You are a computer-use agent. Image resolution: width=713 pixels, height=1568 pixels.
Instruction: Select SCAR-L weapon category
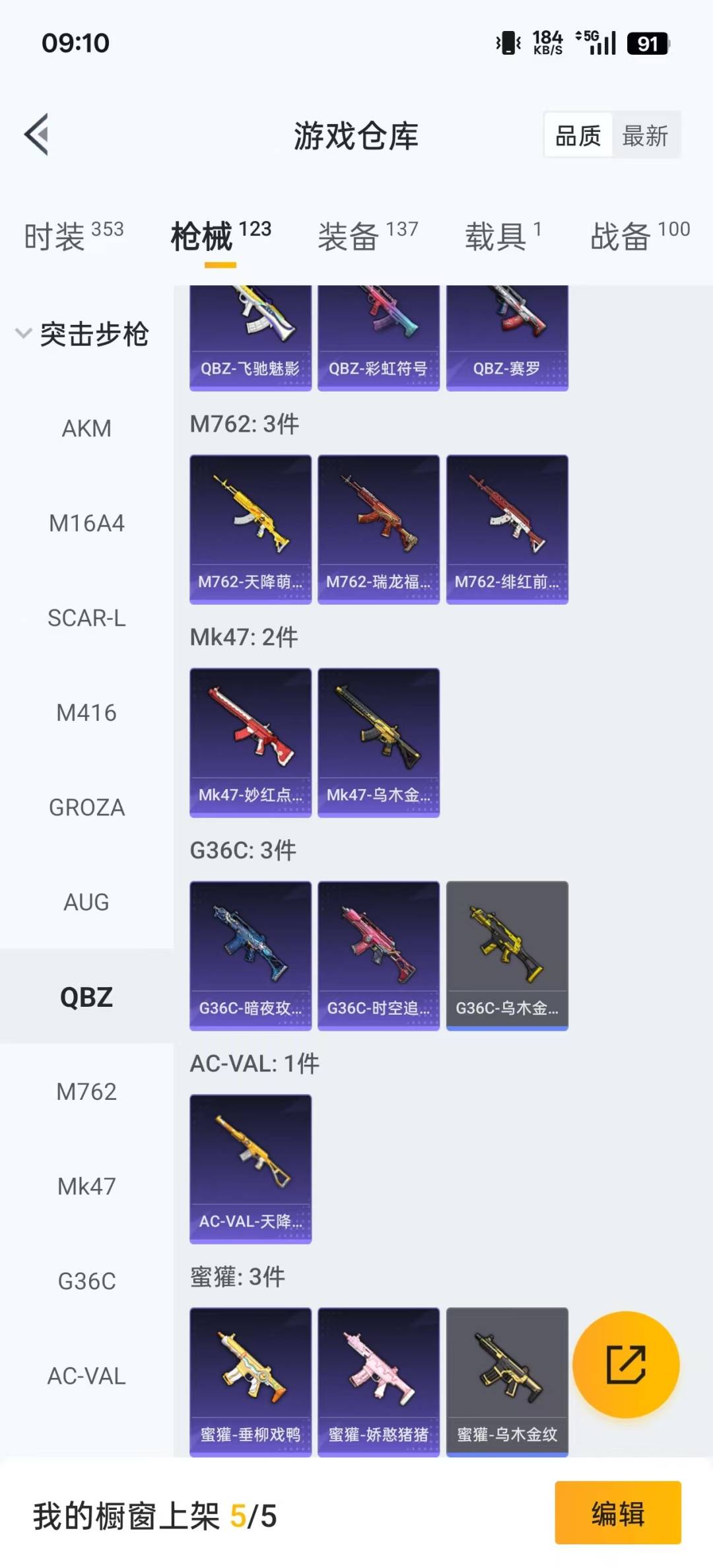click(x=86, y=618)
